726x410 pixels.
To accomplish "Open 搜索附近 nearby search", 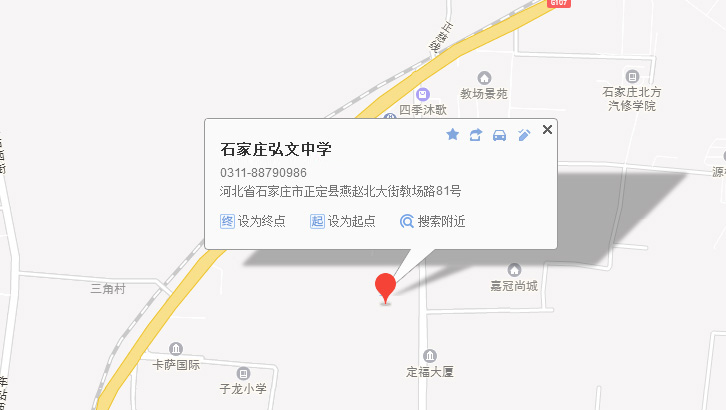I will pyautogui.click(x=432, y=222).
